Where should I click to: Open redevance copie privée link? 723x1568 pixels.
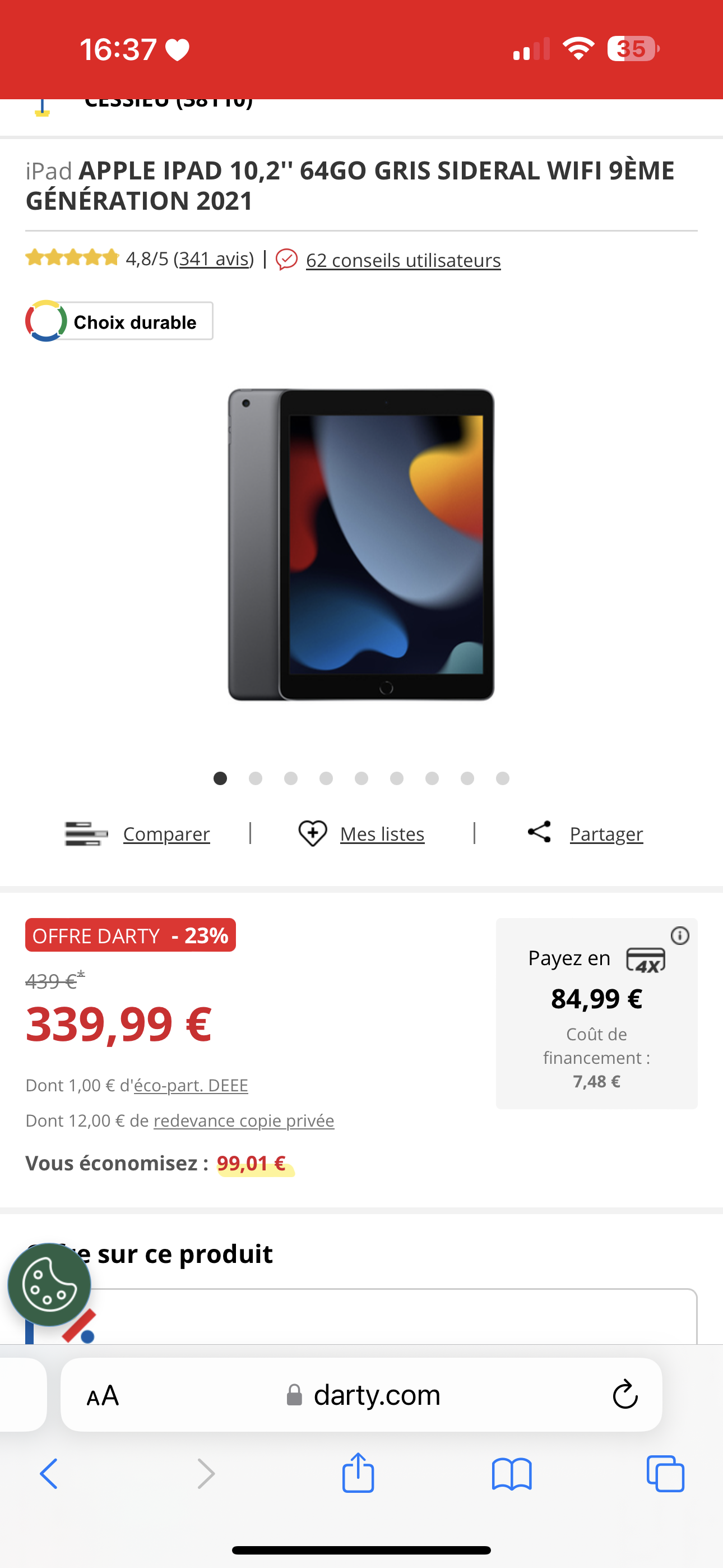(x=244, y=1120)
